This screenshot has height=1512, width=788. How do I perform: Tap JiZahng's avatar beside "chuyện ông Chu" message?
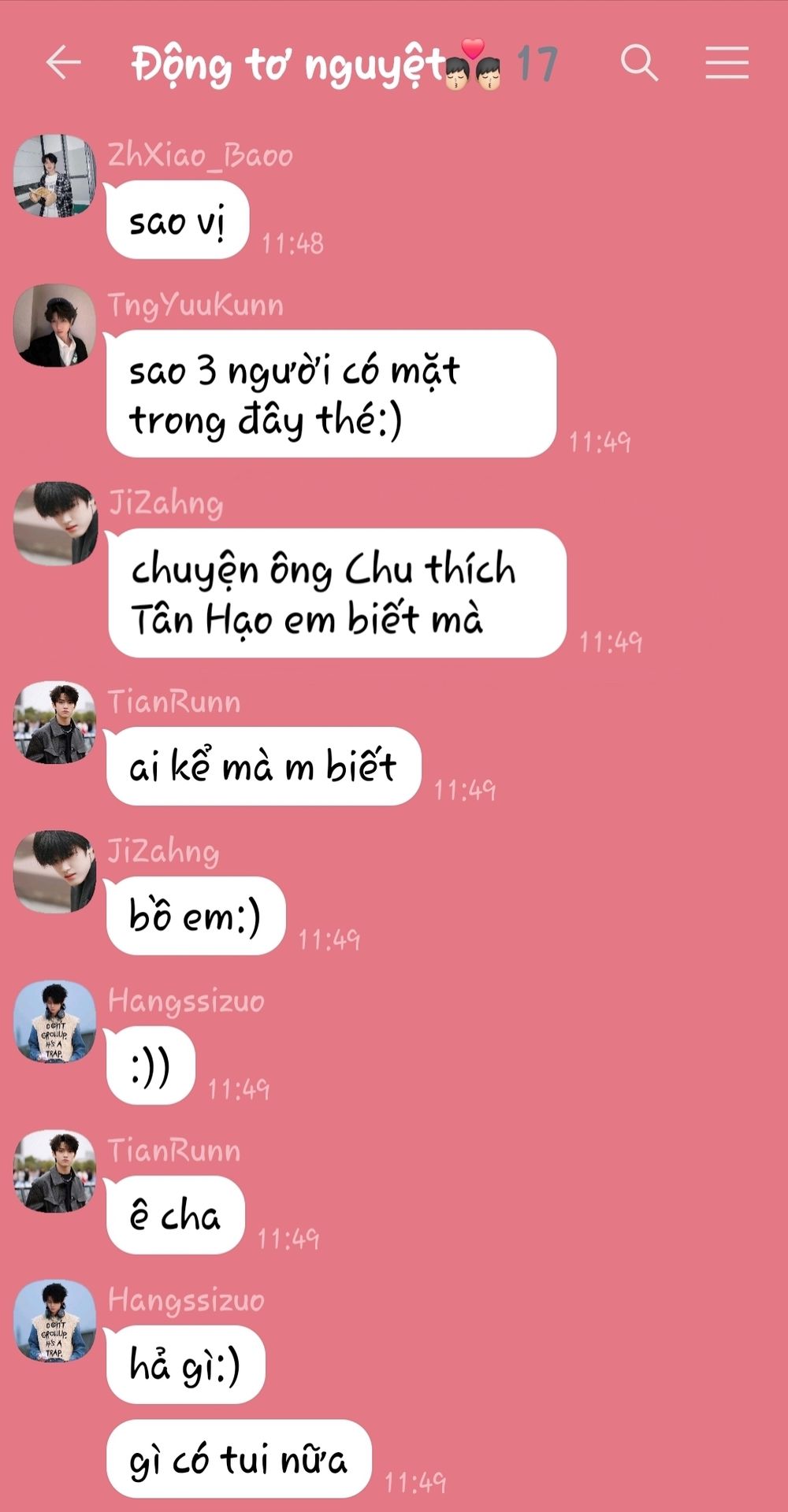(54, 524)
